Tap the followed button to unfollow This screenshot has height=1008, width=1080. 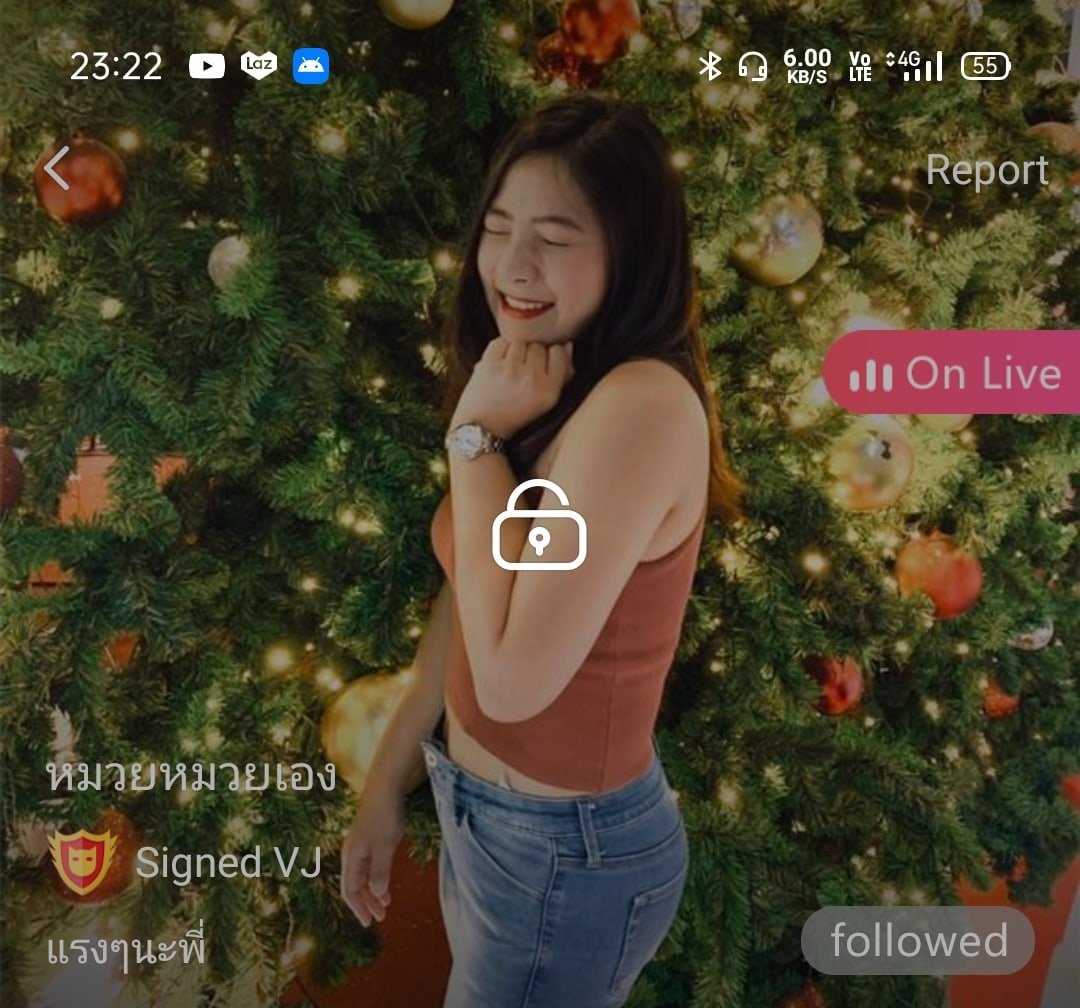(918, 941)
